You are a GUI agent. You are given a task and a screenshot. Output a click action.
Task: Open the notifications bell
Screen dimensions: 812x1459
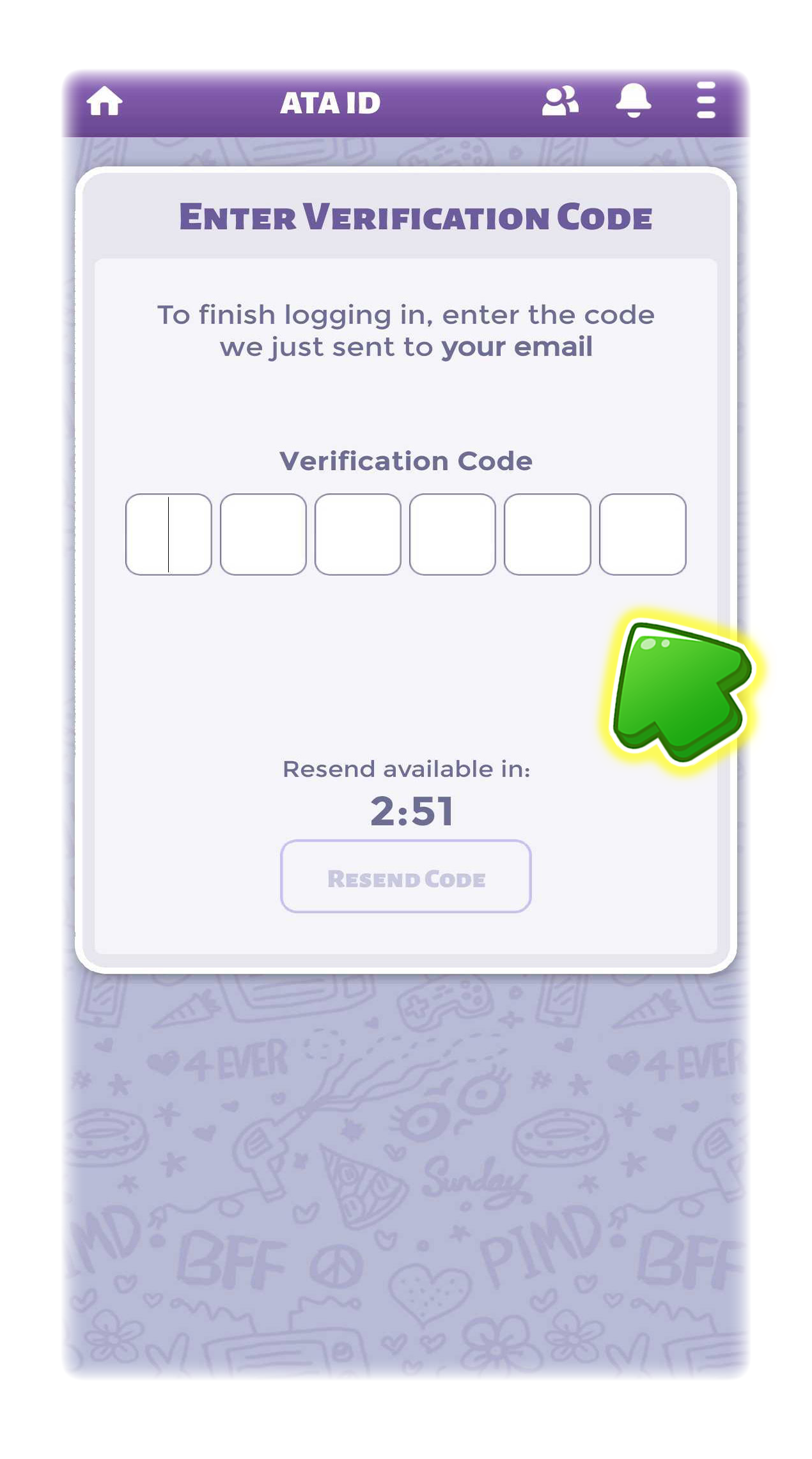pyautogui.click(x=633, y=101)
